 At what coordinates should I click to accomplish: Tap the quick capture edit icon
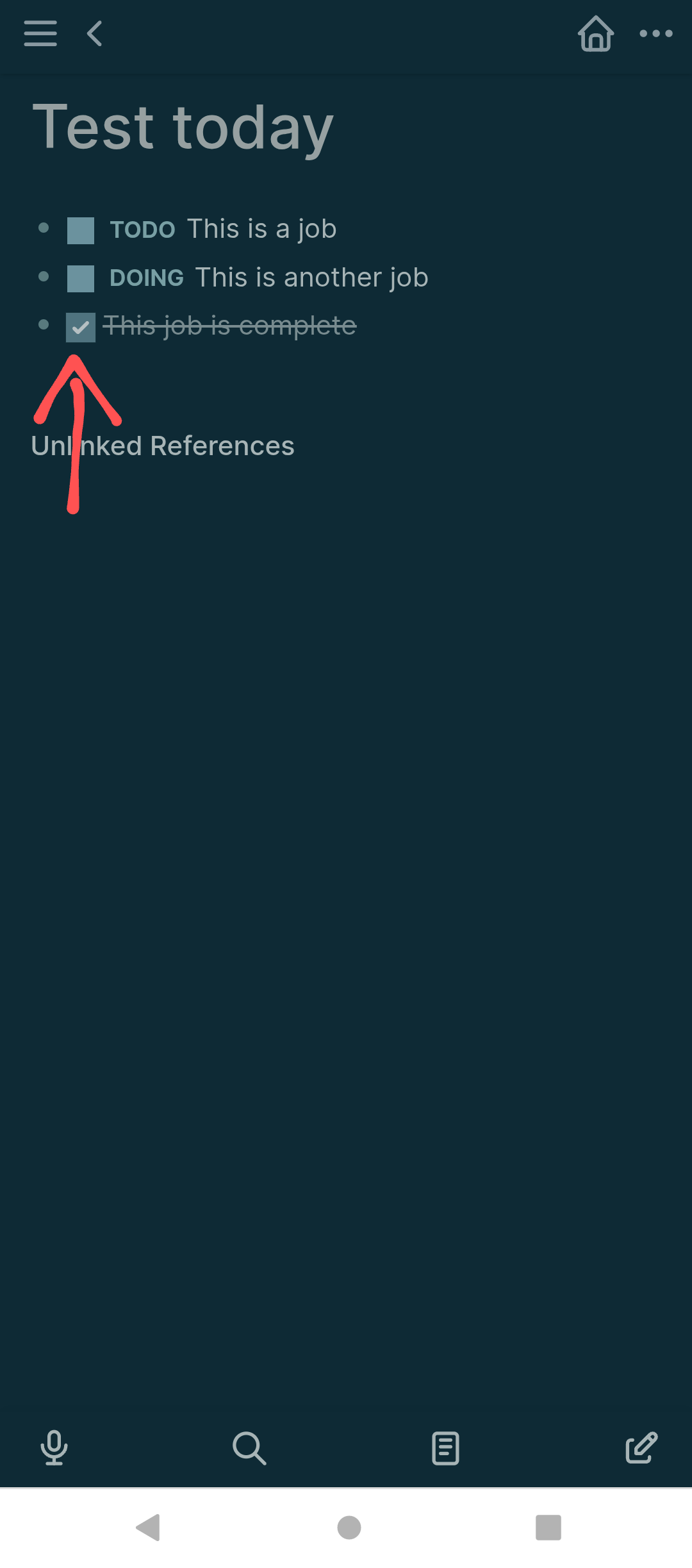click(x=641, y=1448)
